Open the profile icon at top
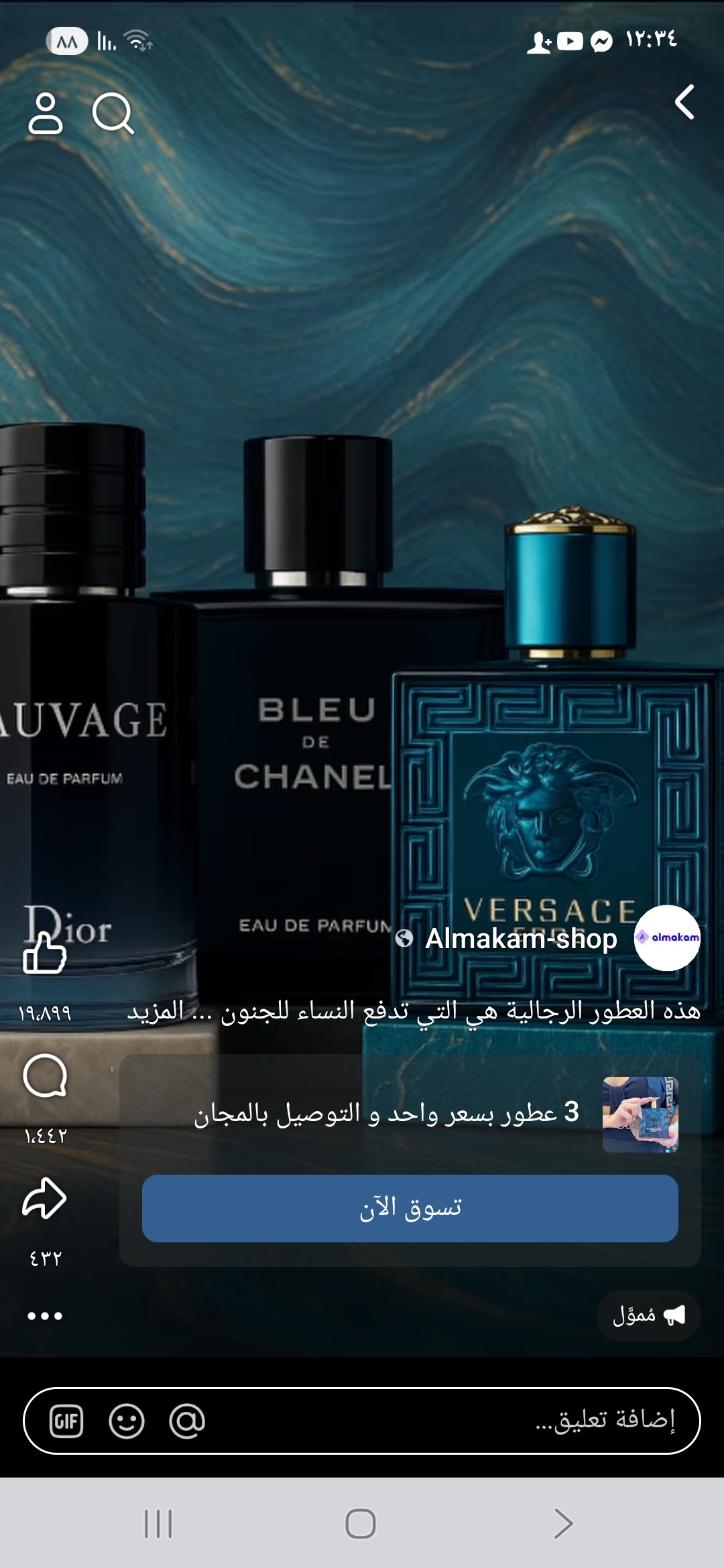 click(x=46, y=114)
